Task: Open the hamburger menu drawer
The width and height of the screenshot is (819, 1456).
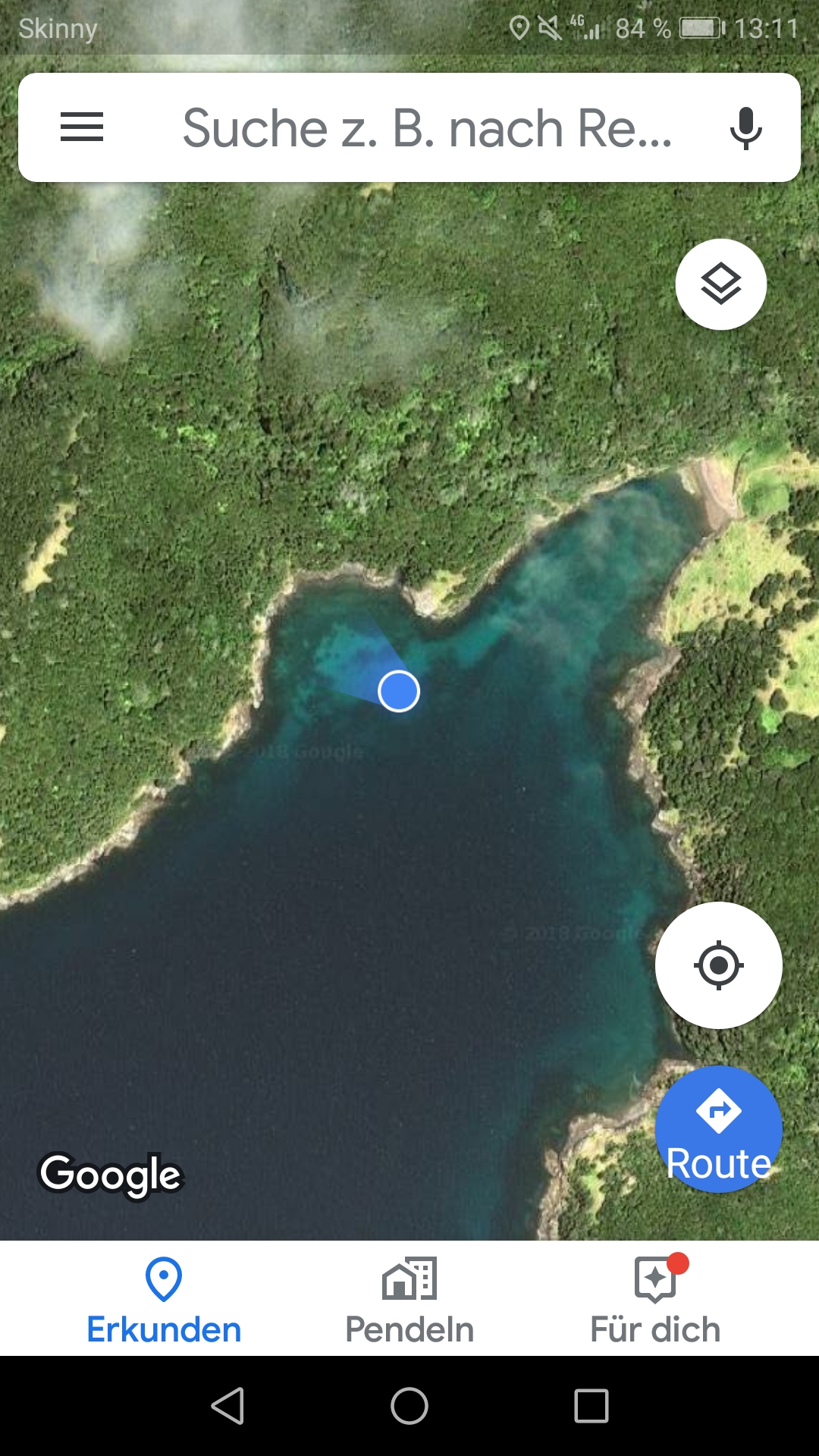Action: pyautogui.click(x=82, y=127)
